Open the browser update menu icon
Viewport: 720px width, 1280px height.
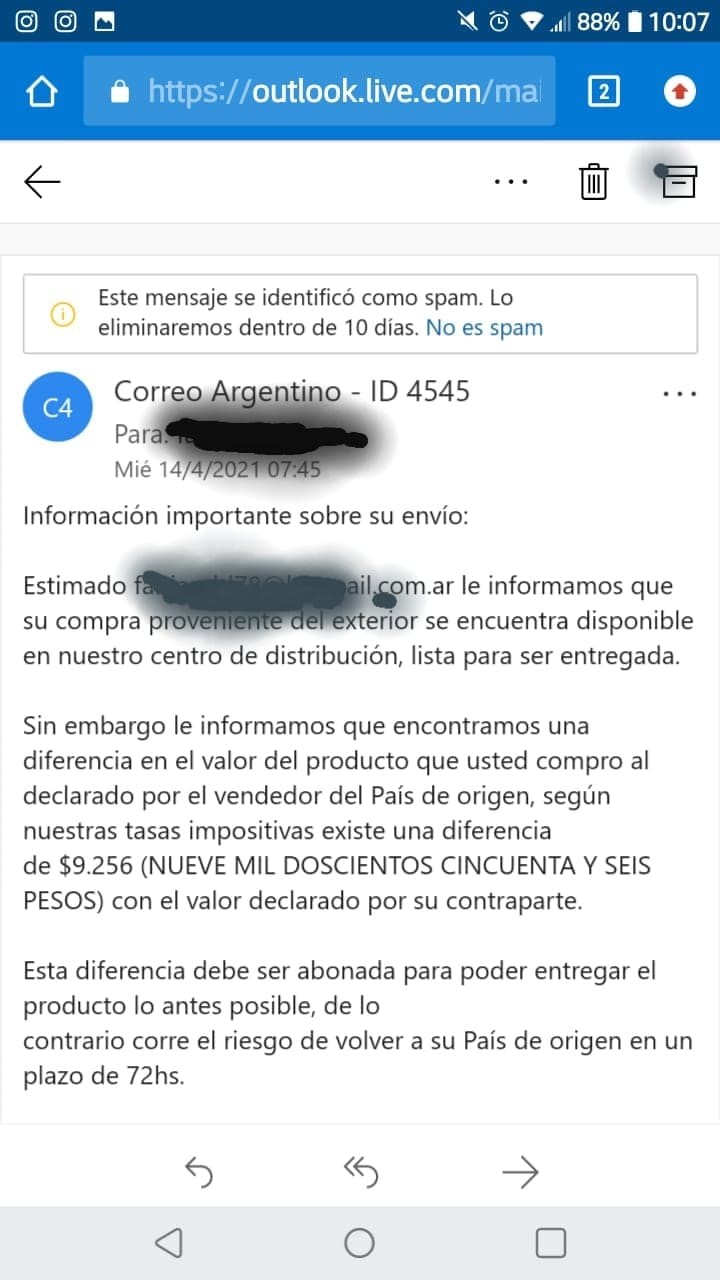click(x=680, y=92)
